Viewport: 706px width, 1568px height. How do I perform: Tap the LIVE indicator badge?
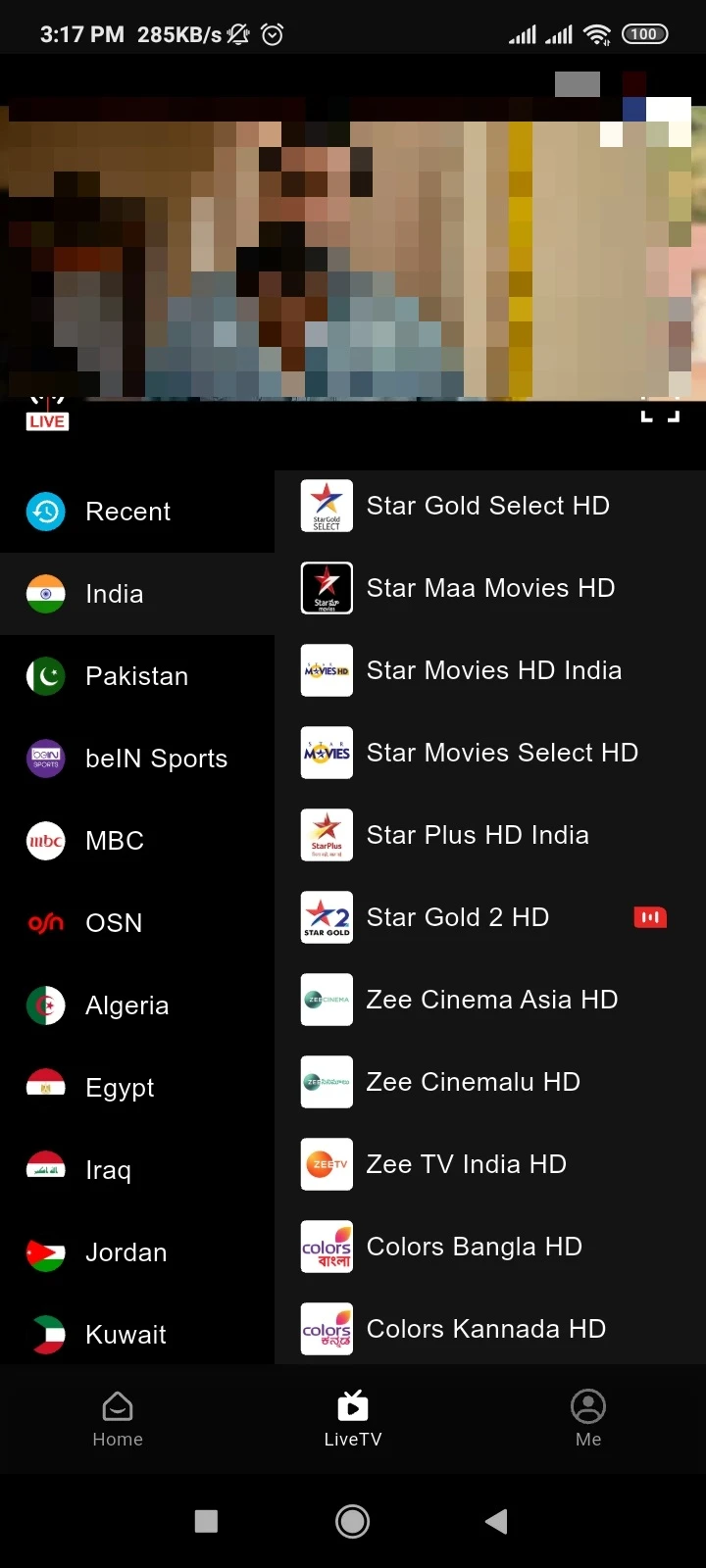coord(46,420)
